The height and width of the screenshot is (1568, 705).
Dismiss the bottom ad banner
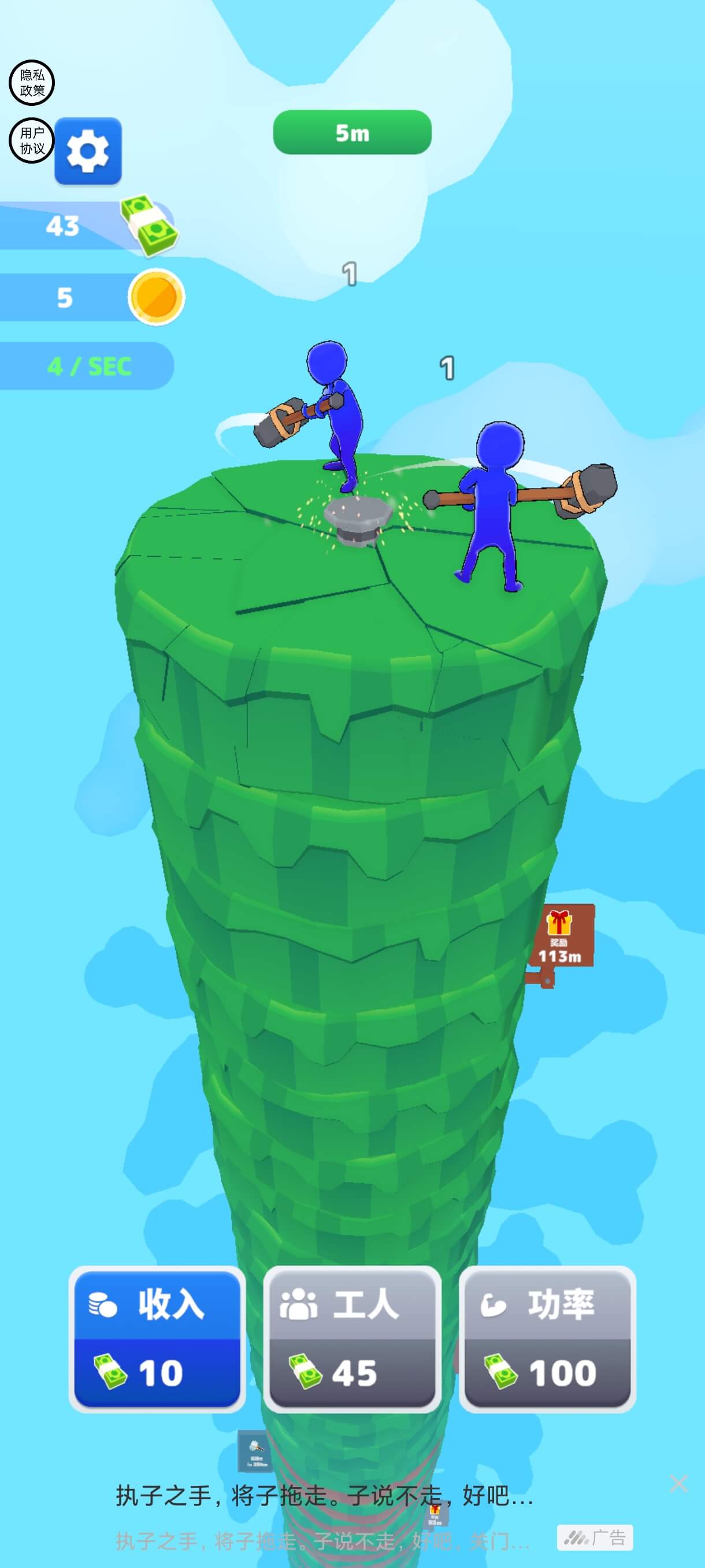[678, 1484]
